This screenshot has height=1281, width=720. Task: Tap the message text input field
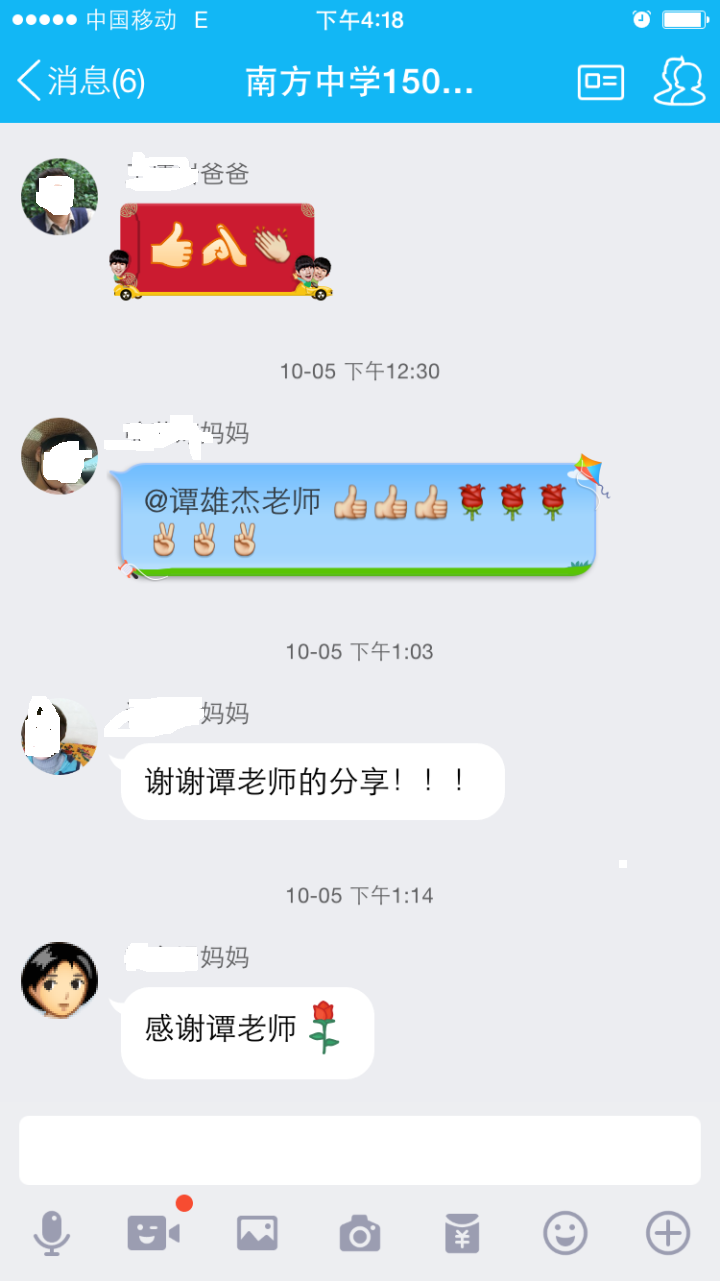click(x=360, y=1150)
